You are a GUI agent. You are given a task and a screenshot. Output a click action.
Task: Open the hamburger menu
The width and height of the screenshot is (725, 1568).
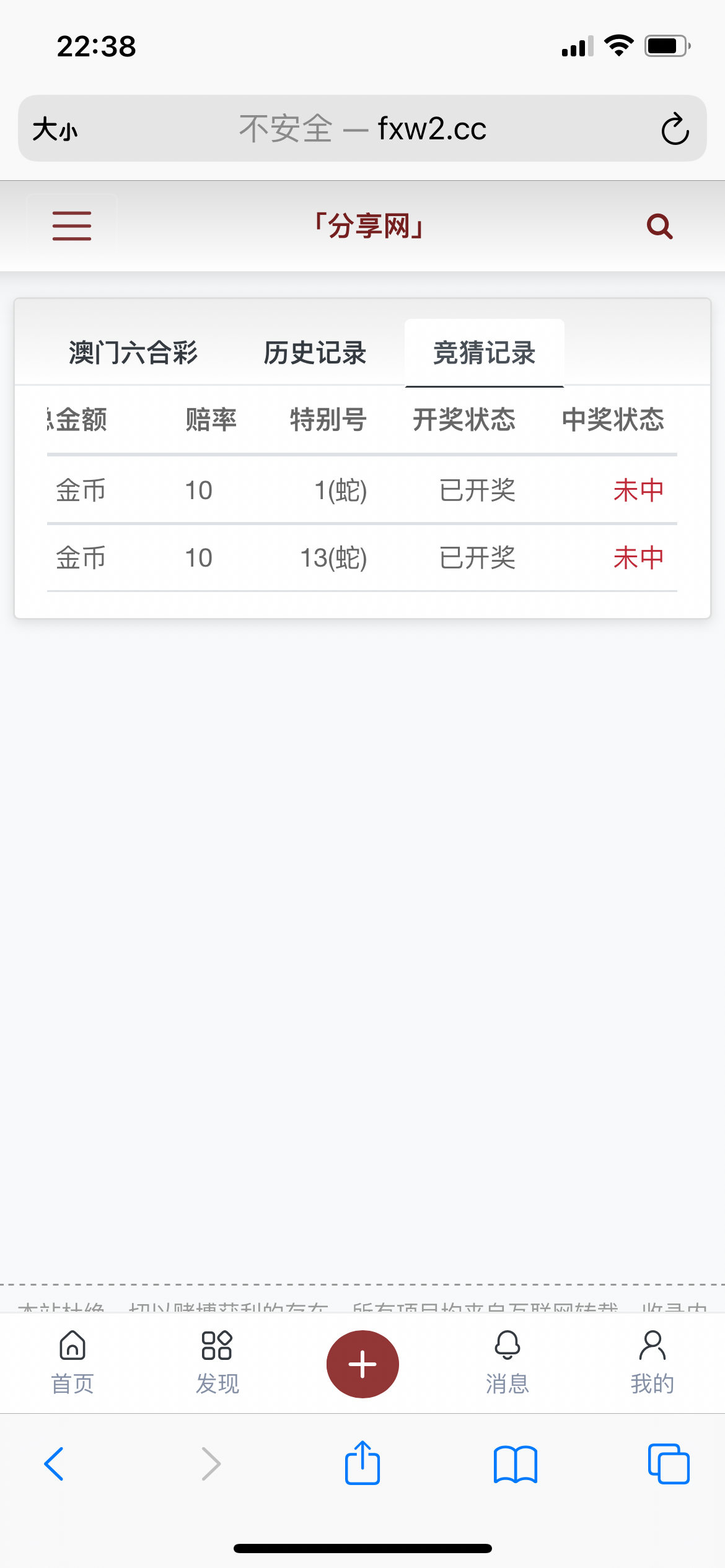pyautogui.click(x=72, y=226)
